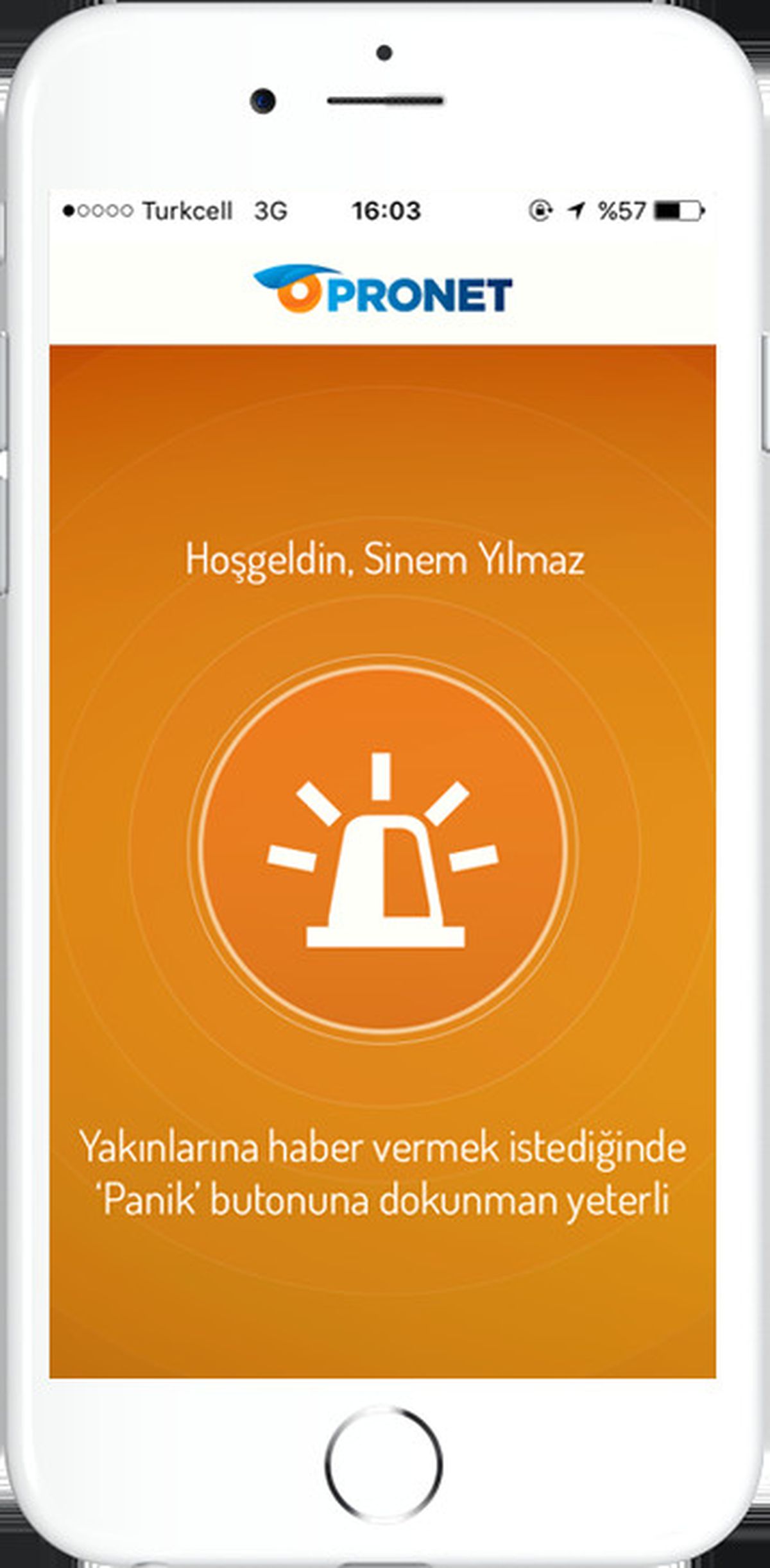Tap the Panik alarm siren button
770x1568 pixels.
point(383,849)
